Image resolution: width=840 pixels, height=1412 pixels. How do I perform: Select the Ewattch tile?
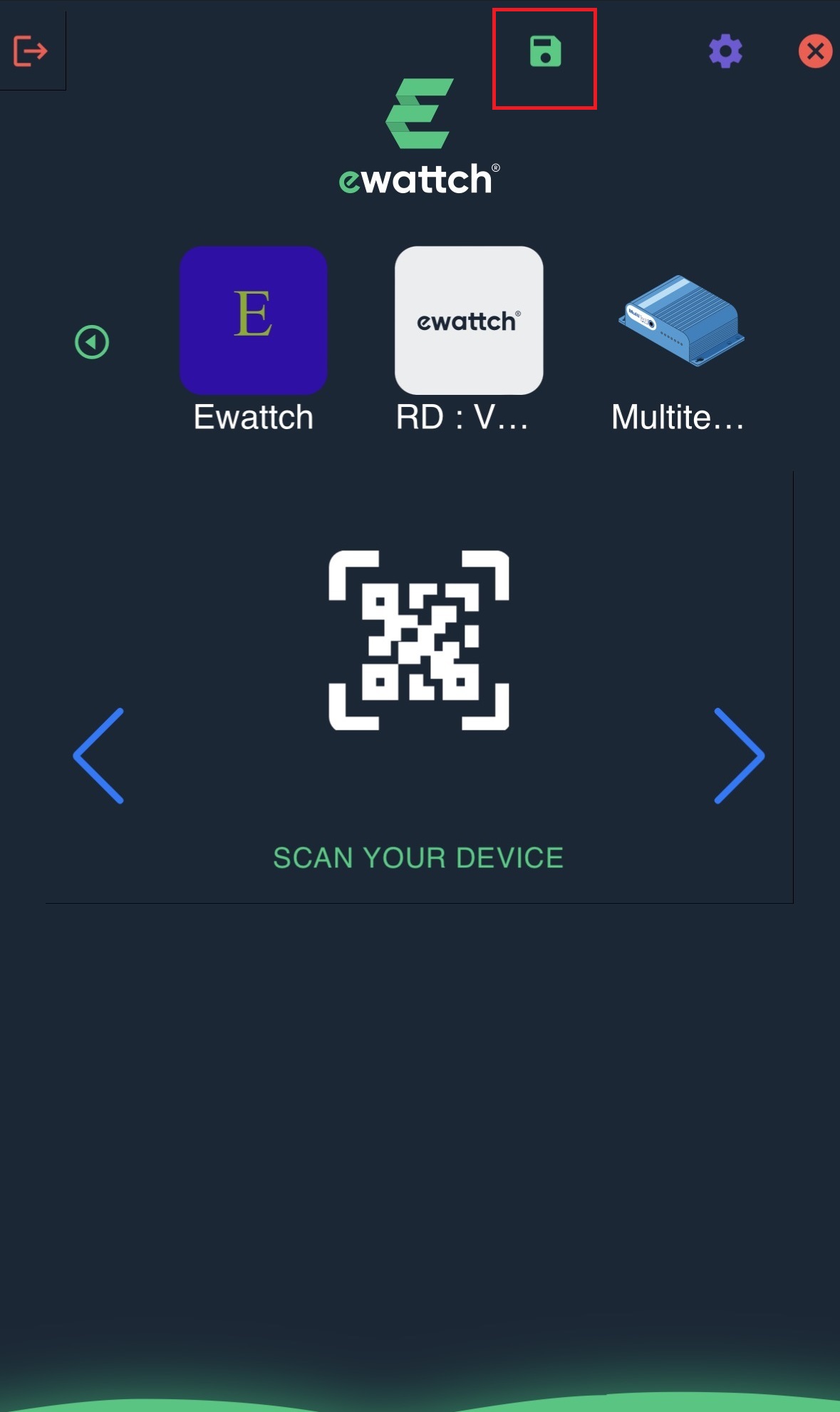coord(254,321)
